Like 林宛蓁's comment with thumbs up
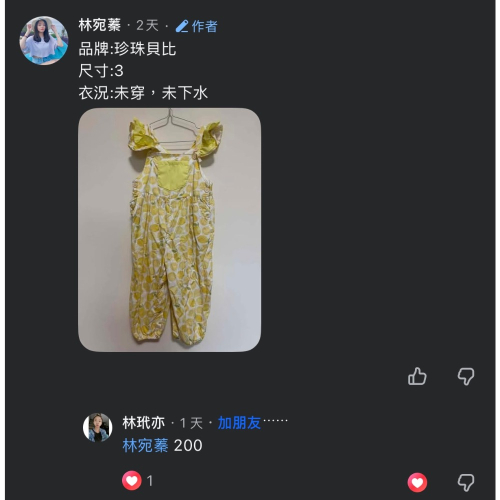 click(417, 376)
